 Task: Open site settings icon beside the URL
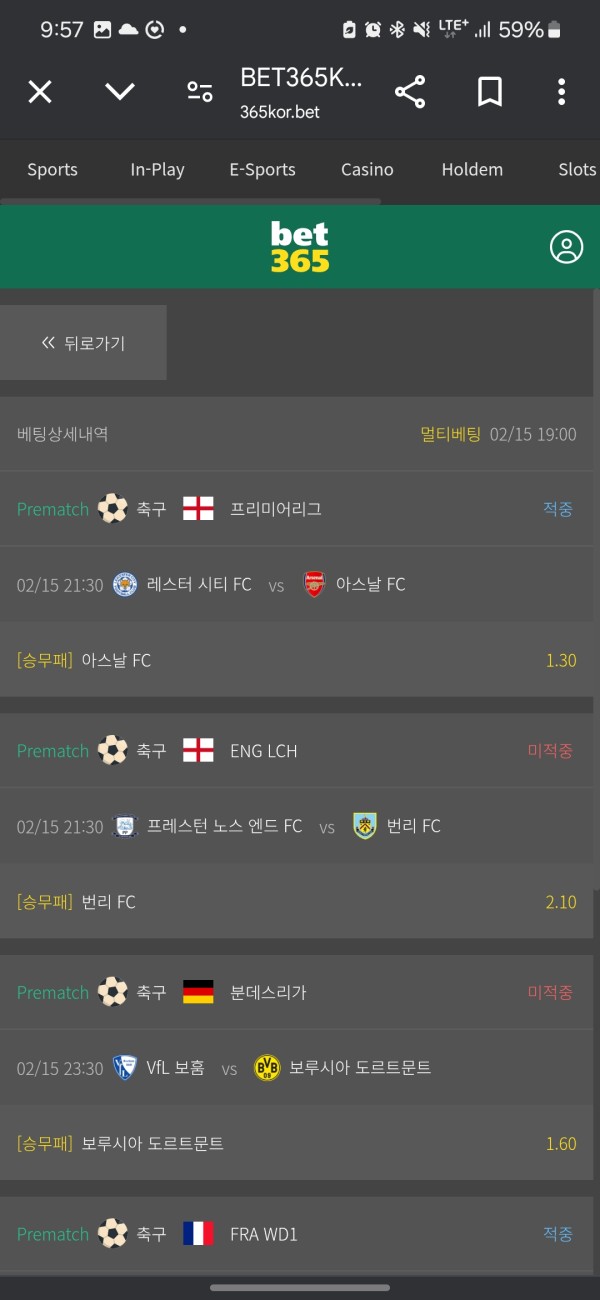pyautogui.click(x=200, y=93)
